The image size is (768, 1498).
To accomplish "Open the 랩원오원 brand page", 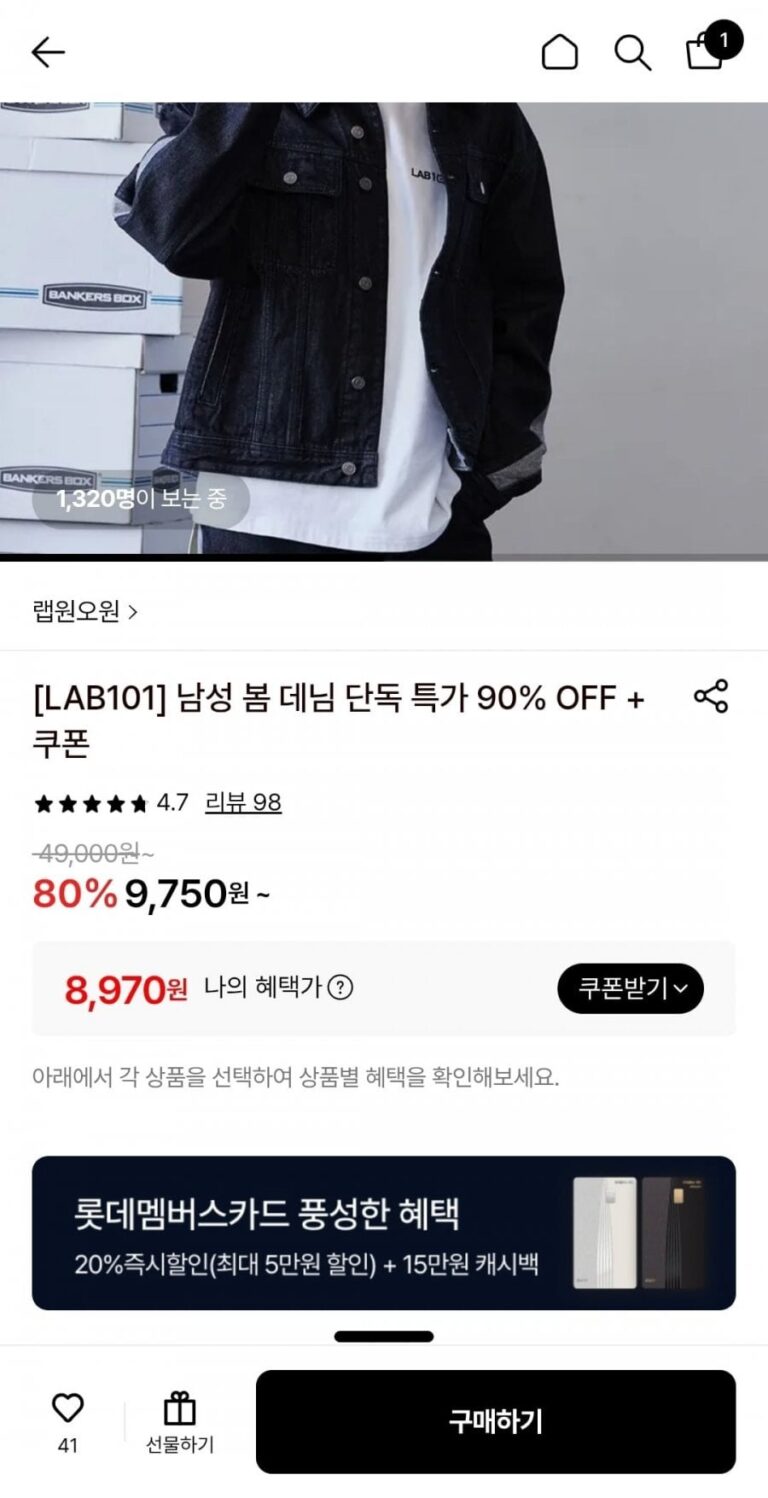I will coord(85,611).
